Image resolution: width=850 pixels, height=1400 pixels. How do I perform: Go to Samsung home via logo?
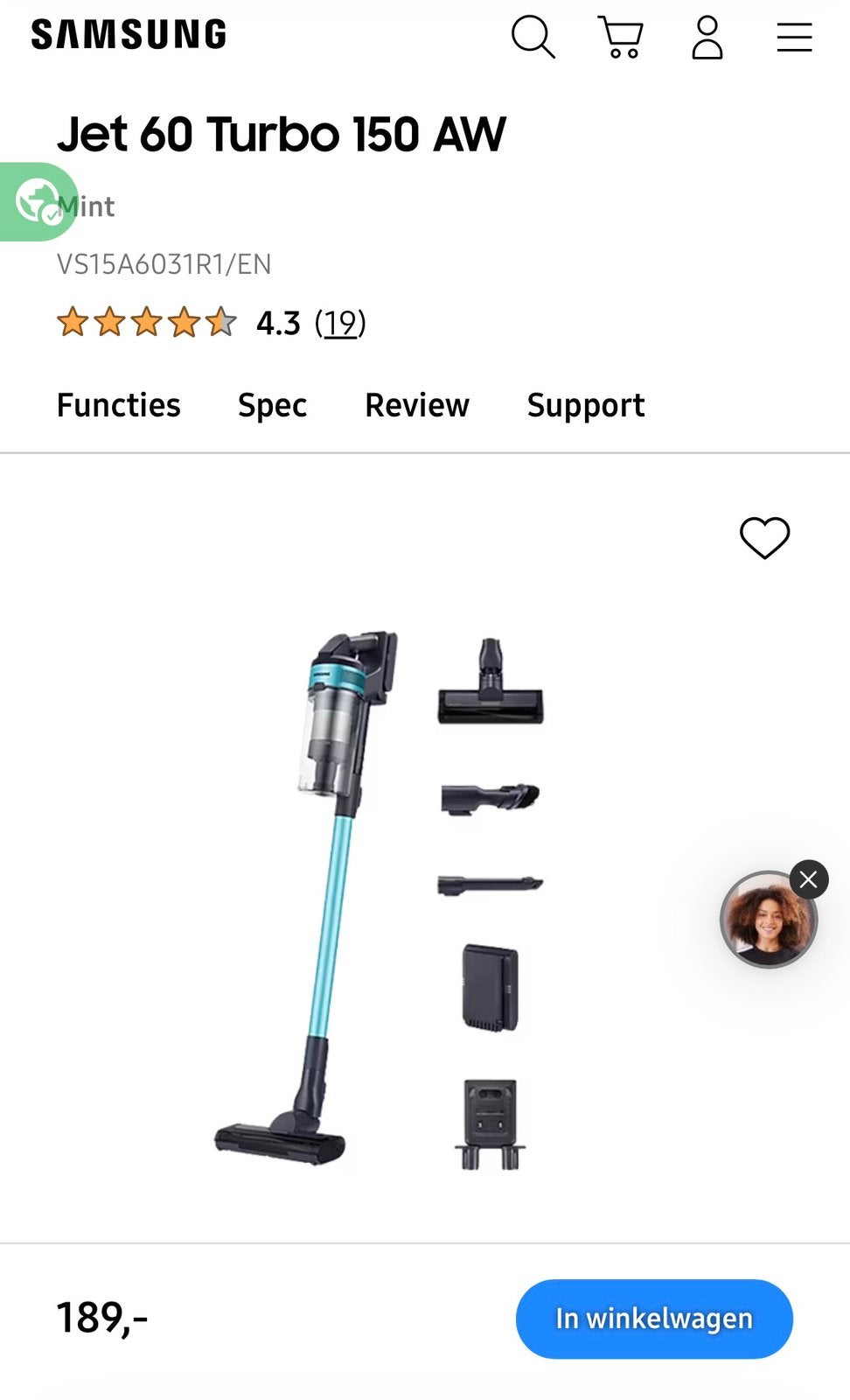pyautogui.click(x=129, y=35)
